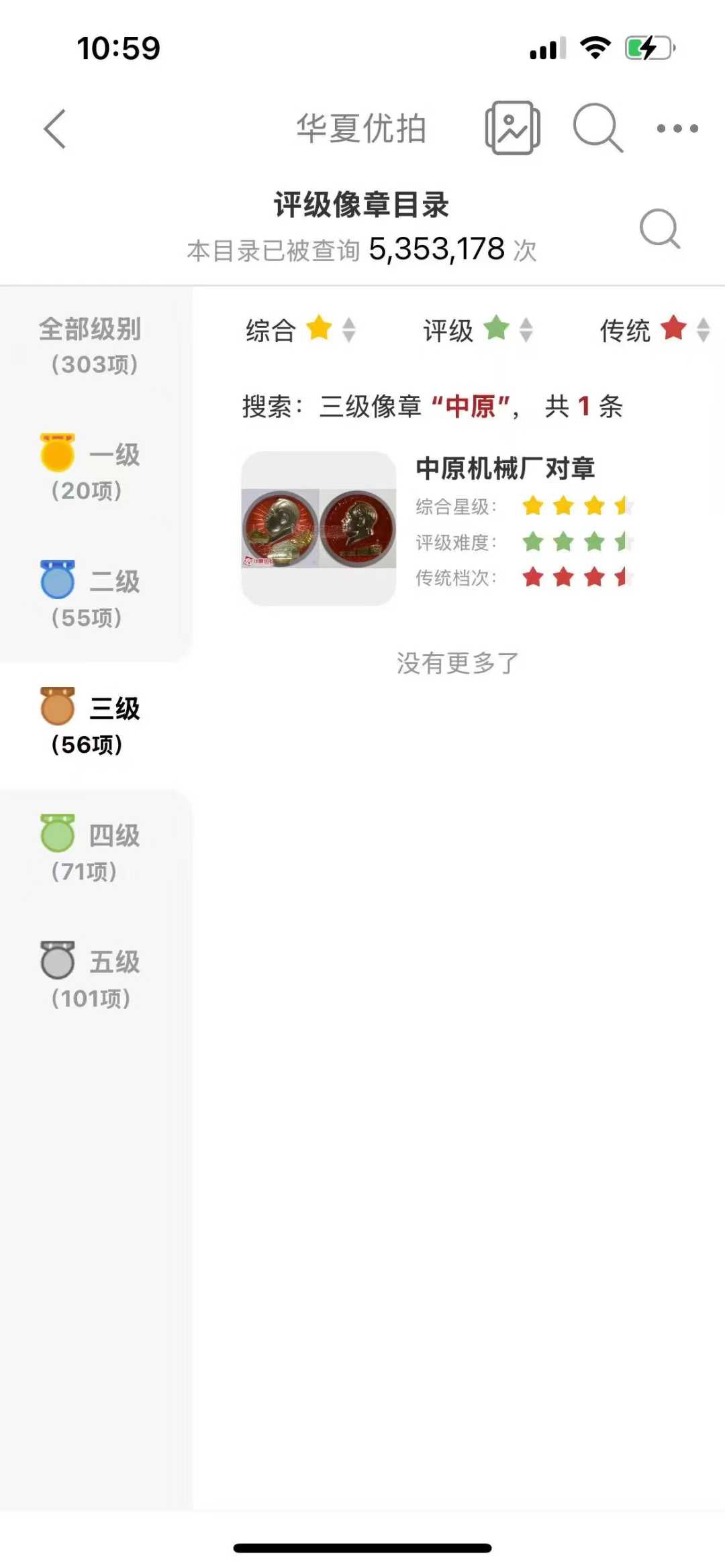Sort by 传统 rank

tap(654, 330)
